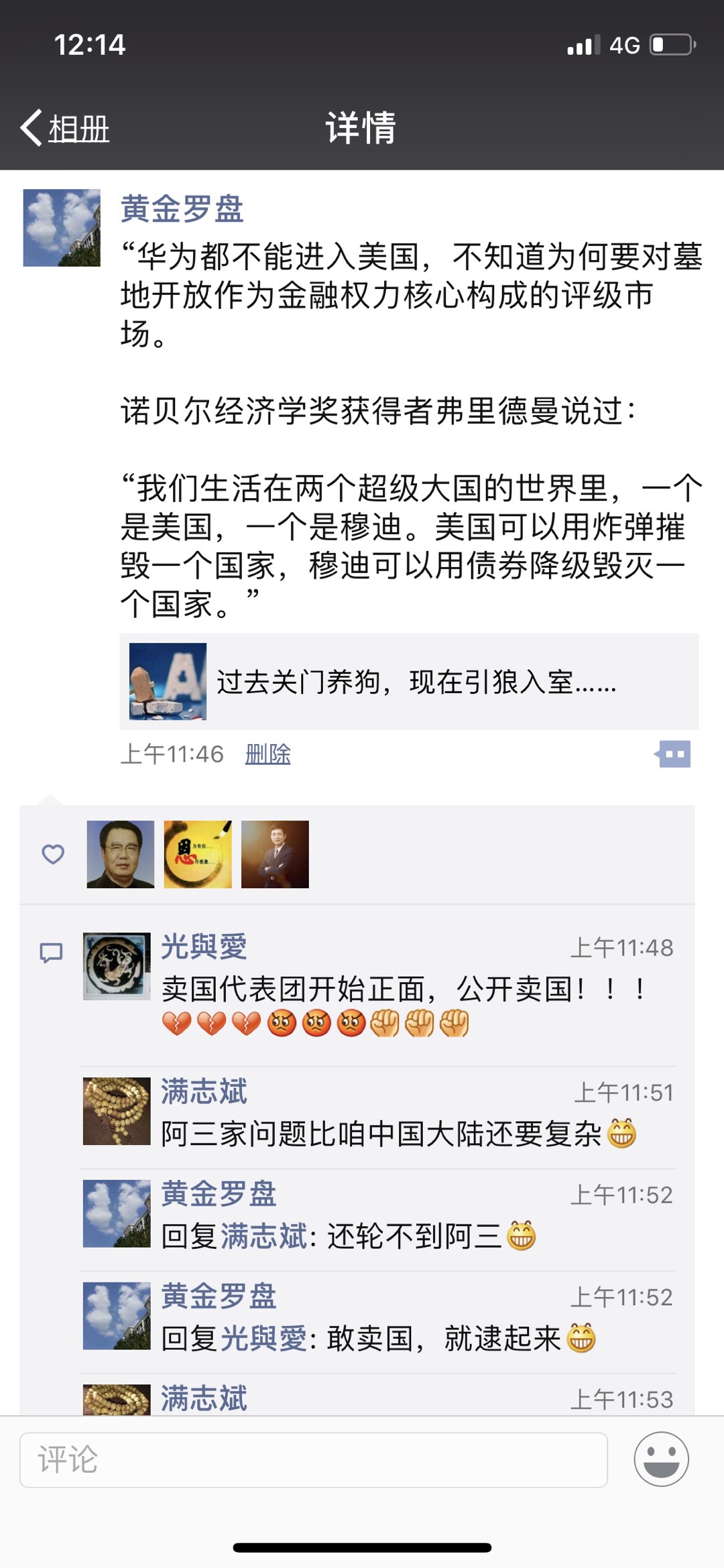Screen dimensions: 724x1568
Task: Go back to 相册
Action: 66,127
